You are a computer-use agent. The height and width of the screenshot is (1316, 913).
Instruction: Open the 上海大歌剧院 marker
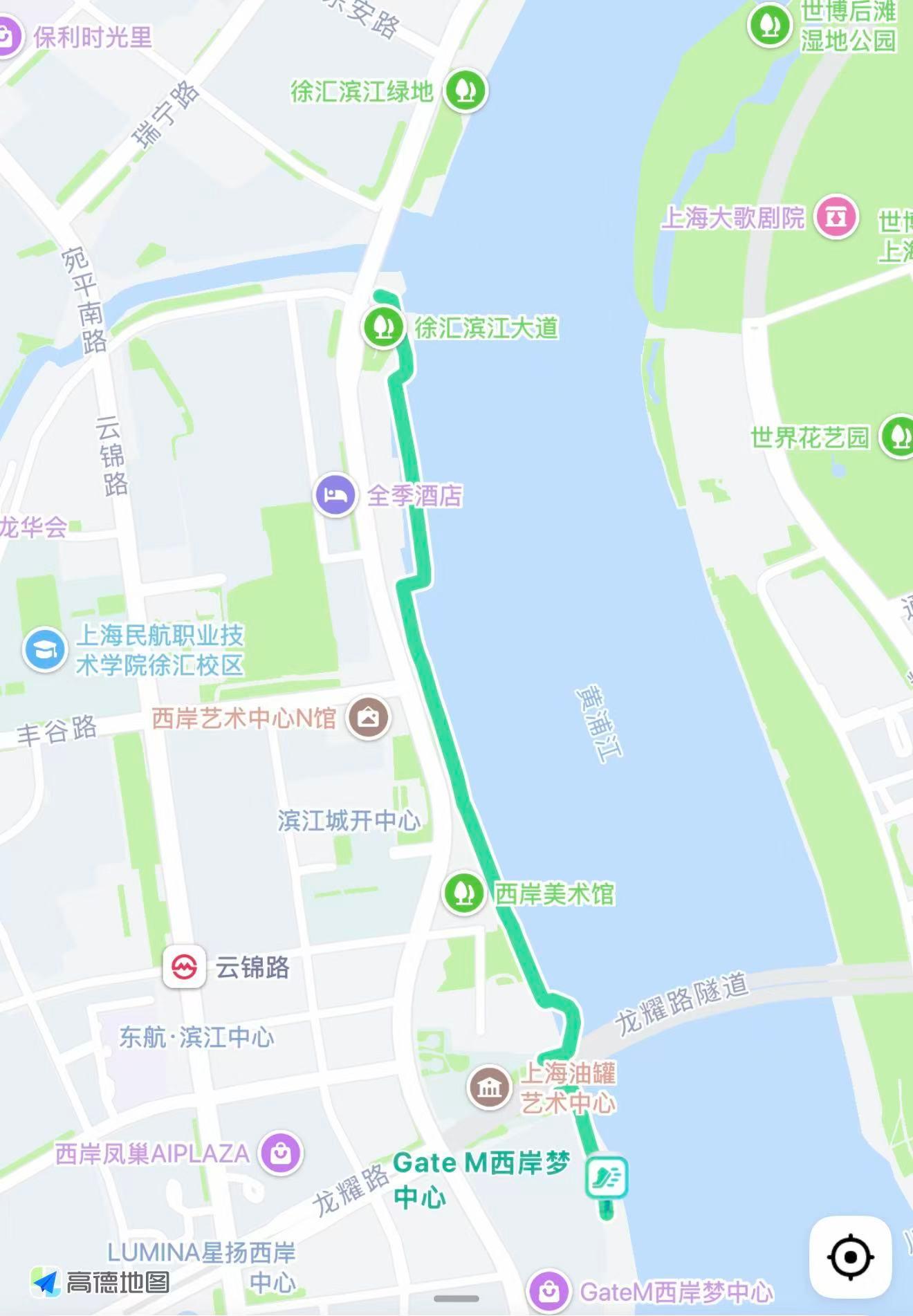click(x=836, y=217)
